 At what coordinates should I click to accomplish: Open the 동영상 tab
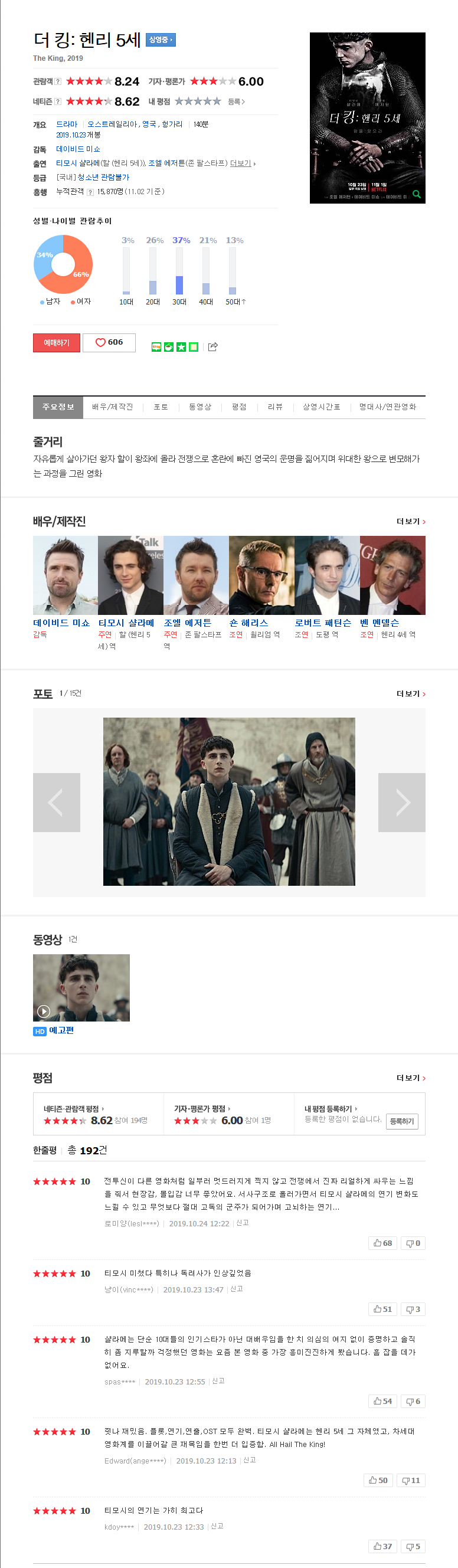click(199, 407)
